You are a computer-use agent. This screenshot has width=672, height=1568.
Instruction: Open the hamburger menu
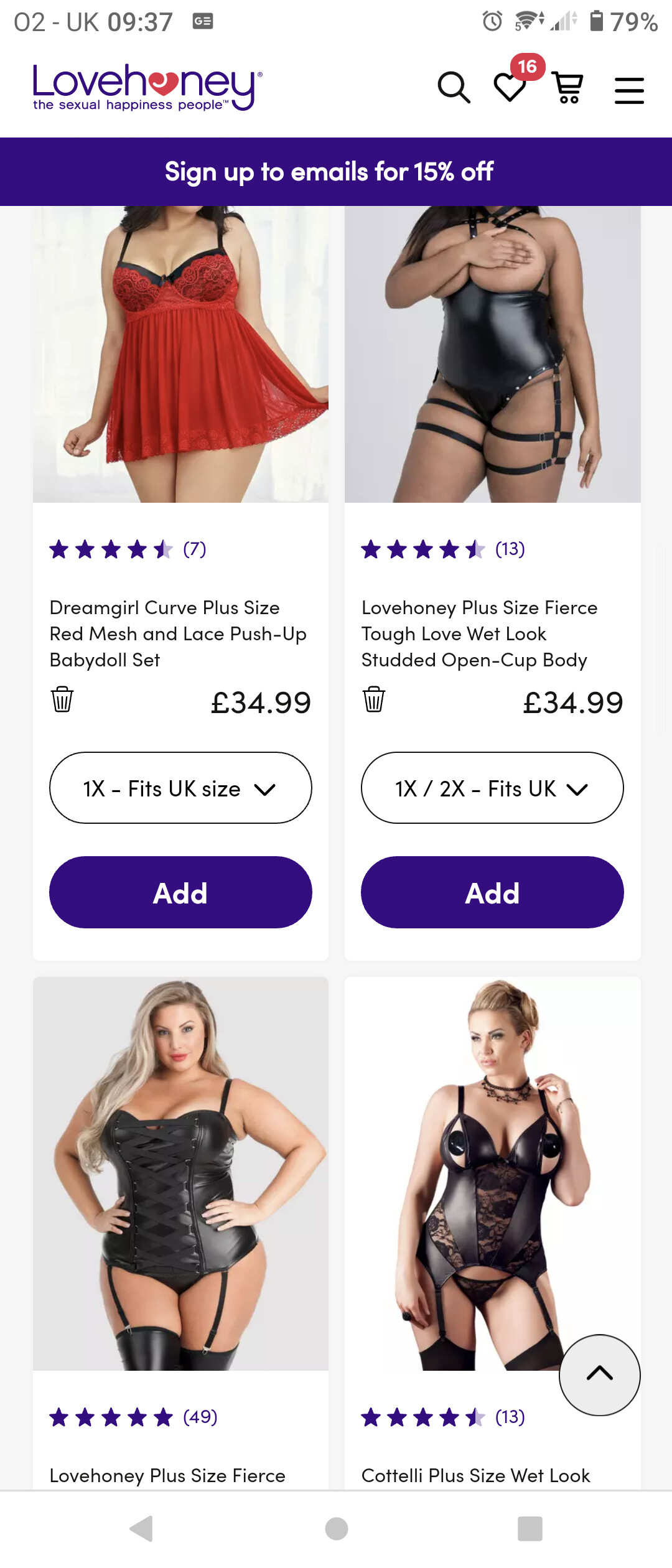629,90
